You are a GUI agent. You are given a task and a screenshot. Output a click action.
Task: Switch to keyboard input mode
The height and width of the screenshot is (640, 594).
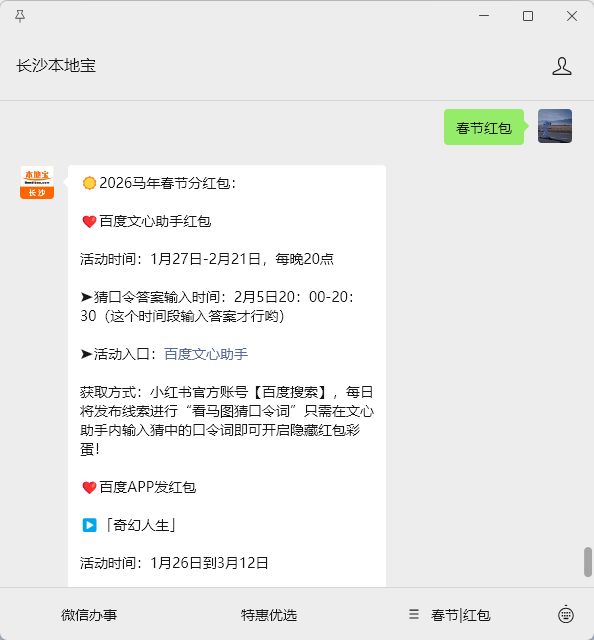[566, 614]
